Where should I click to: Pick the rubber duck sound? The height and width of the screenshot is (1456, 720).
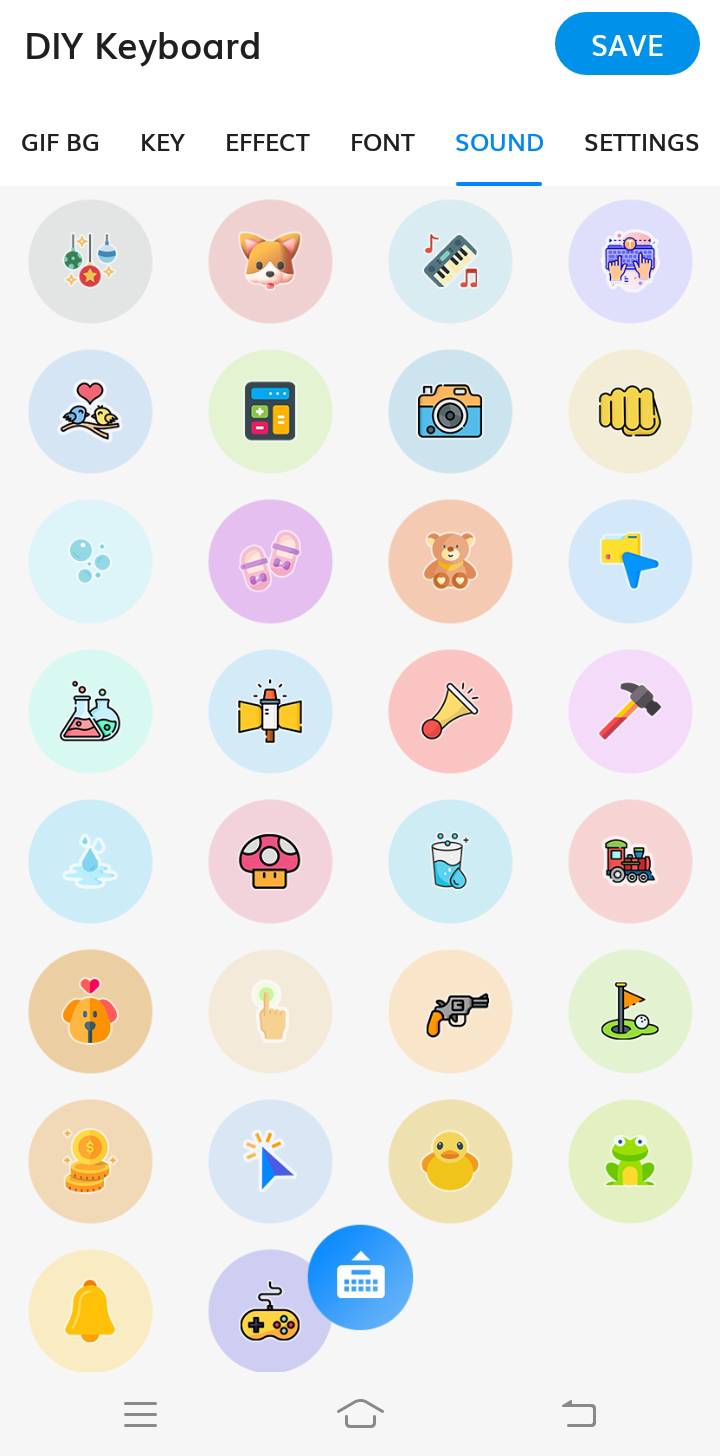[x=450, y=1161]
